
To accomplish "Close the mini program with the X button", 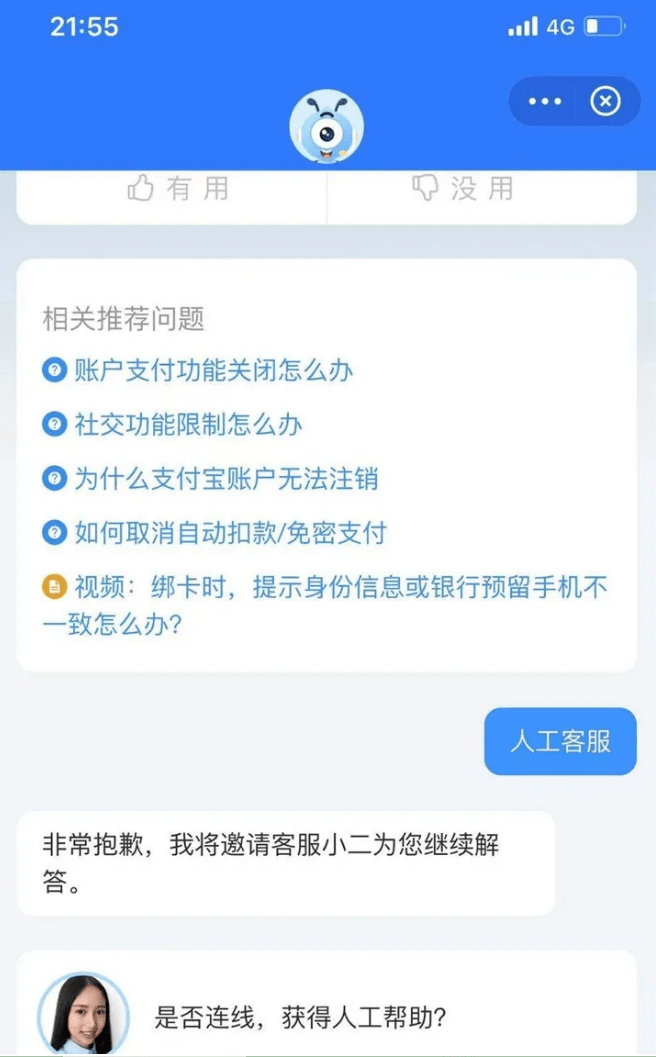I will tap(605, 102).
